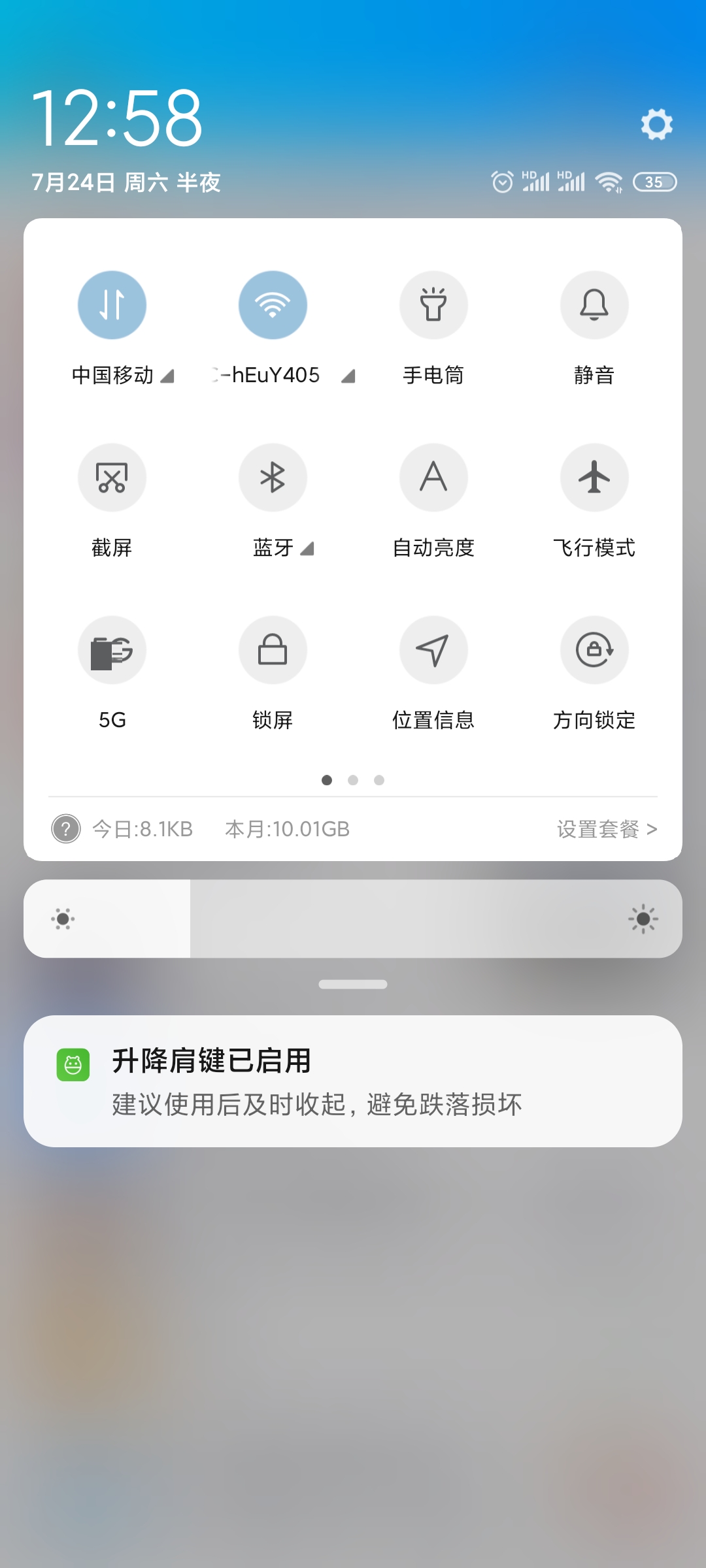The image size is (706, 1568).
Task: Turn on the 手电筒 flashlight
Action: [433, 305]
